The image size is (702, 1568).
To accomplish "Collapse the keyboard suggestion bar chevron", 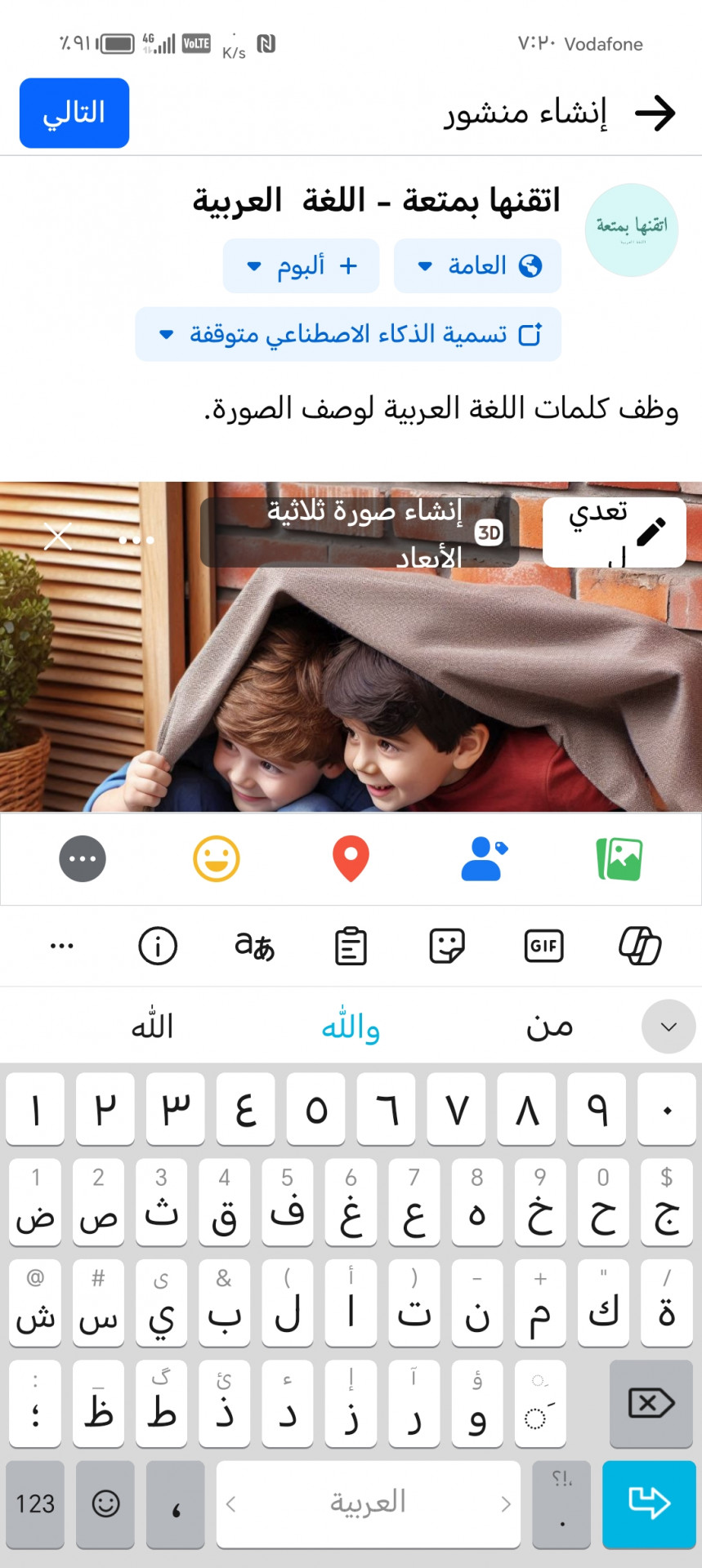I will pyautogui.click(x=668, y=1027).
